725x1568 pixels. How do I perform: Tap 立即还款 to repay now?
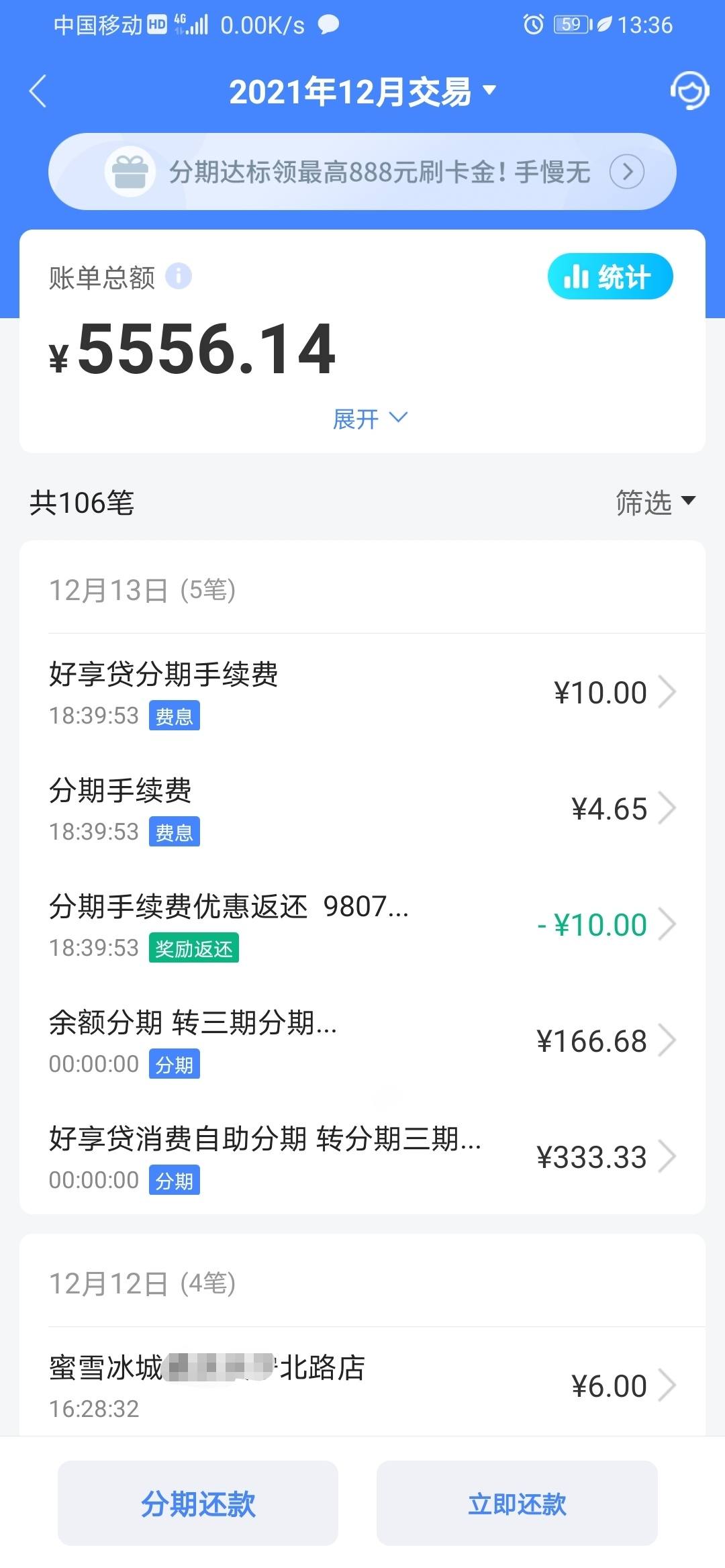[x=517, y=1503]
